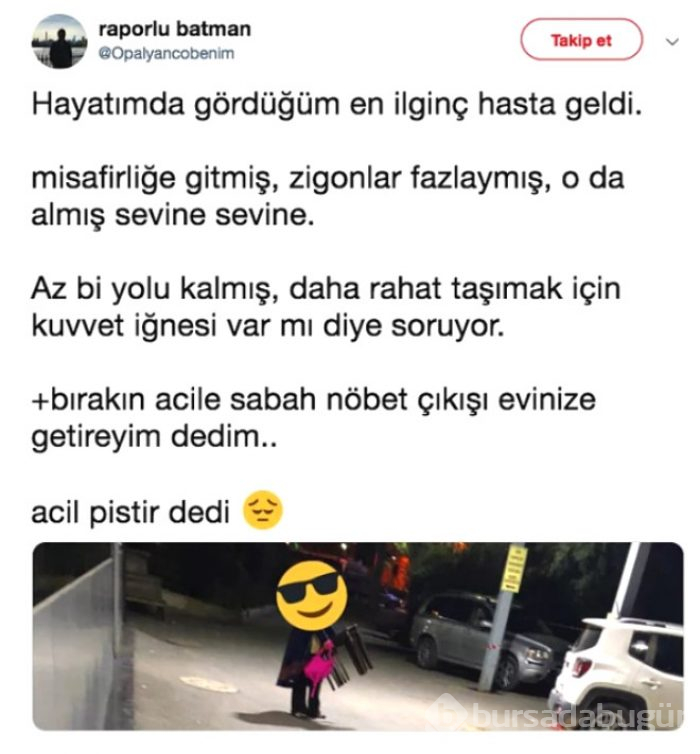The width and height of the screenshot is (700, 754).
Task: Open the attached street photo in the tweet
Action: (357, 636)
